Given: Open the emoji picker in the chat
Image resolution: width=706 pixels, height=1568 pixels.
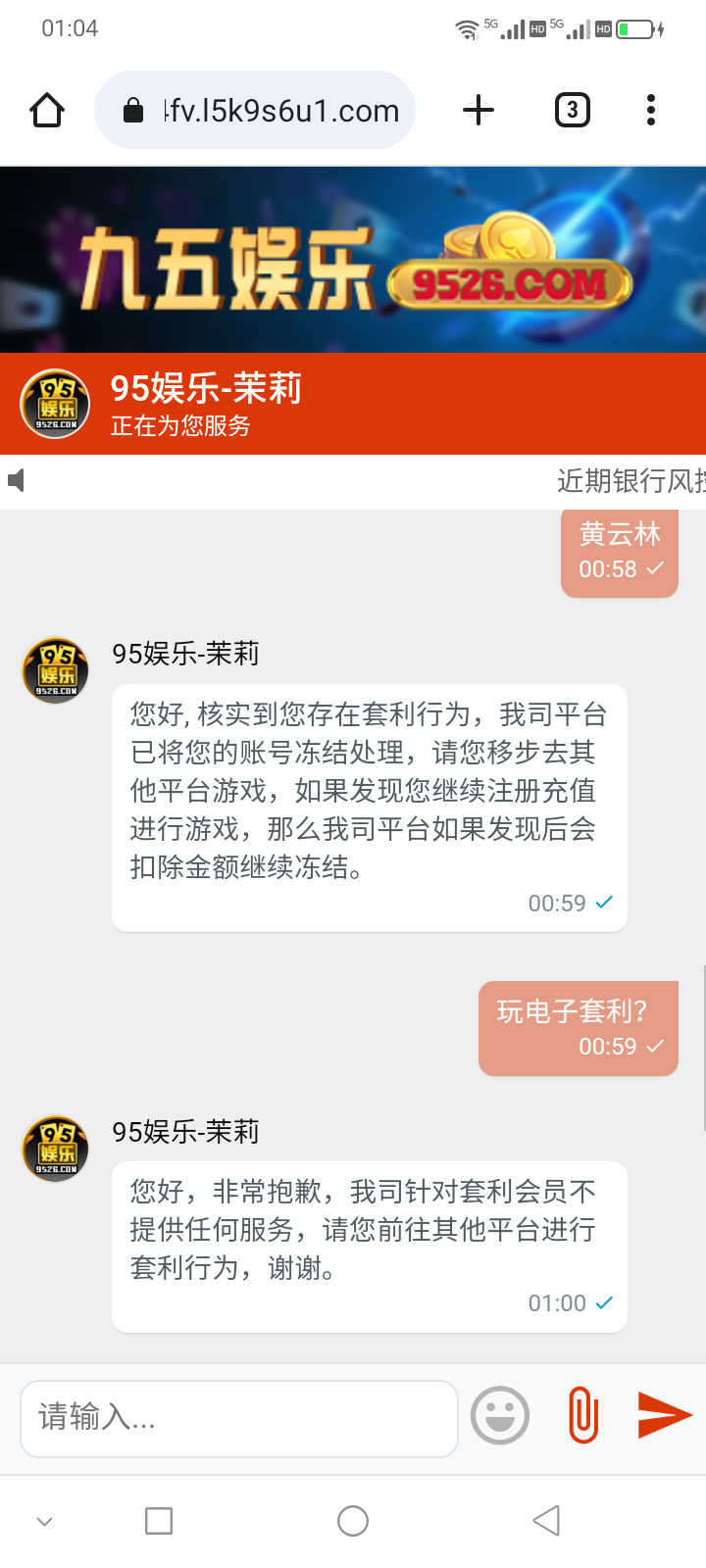Looking at the screenshot, I should pyautogui.click(x=500, y=1416).
